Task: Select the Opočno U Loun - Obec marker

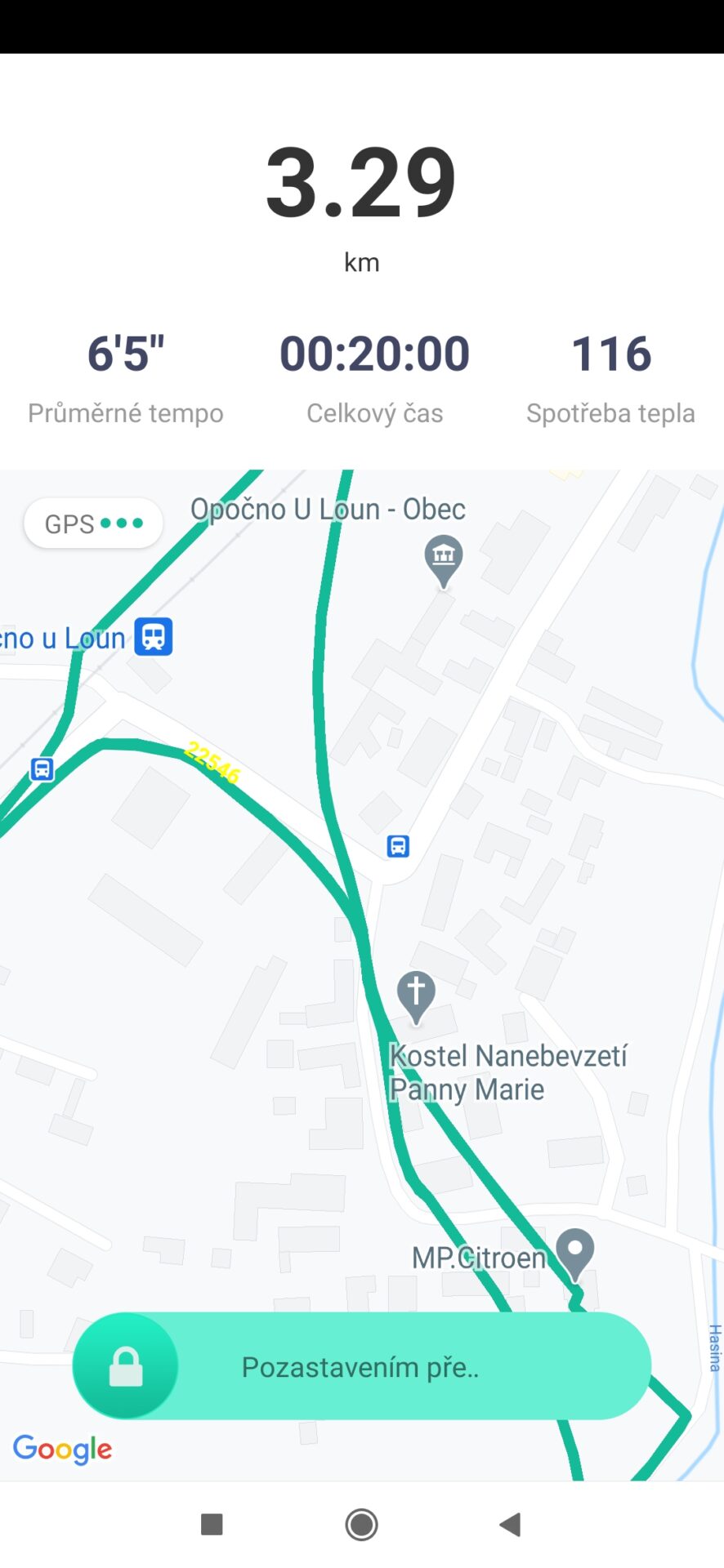Action: pos(444,559)
